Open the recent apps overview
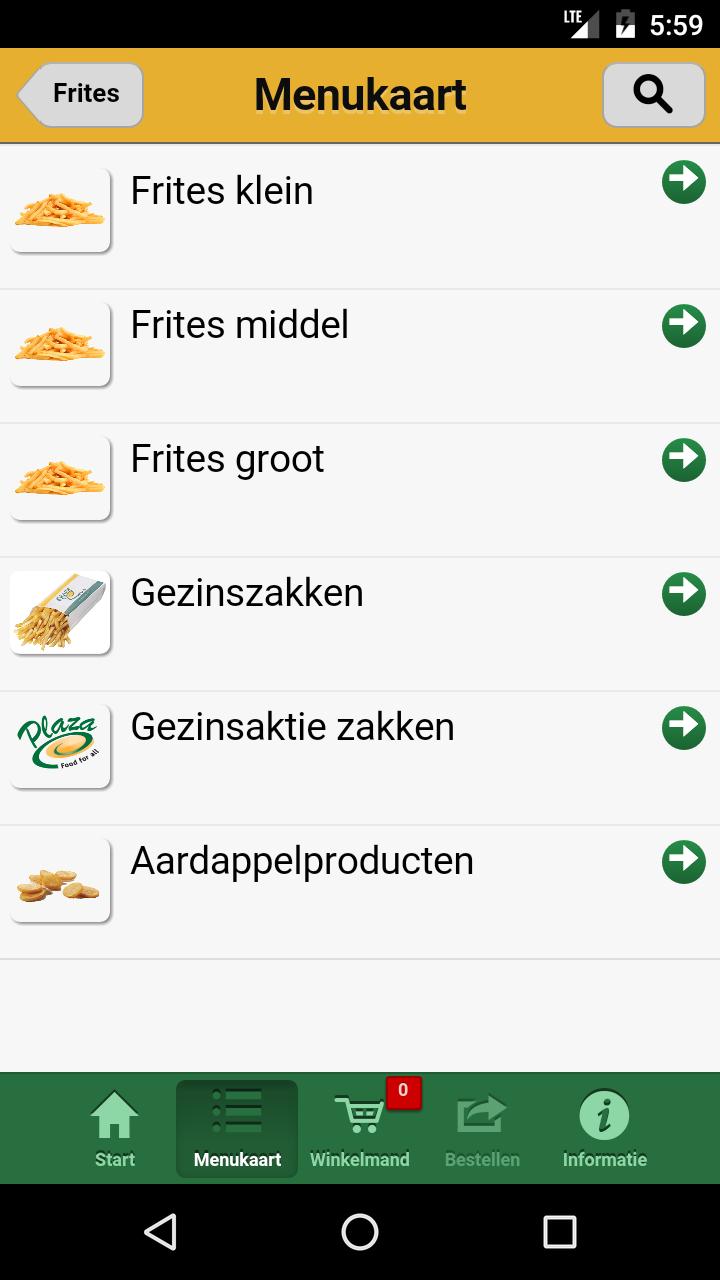Image resolution: width=720 pixels, height=1280 pixels. pos(559,1232)
